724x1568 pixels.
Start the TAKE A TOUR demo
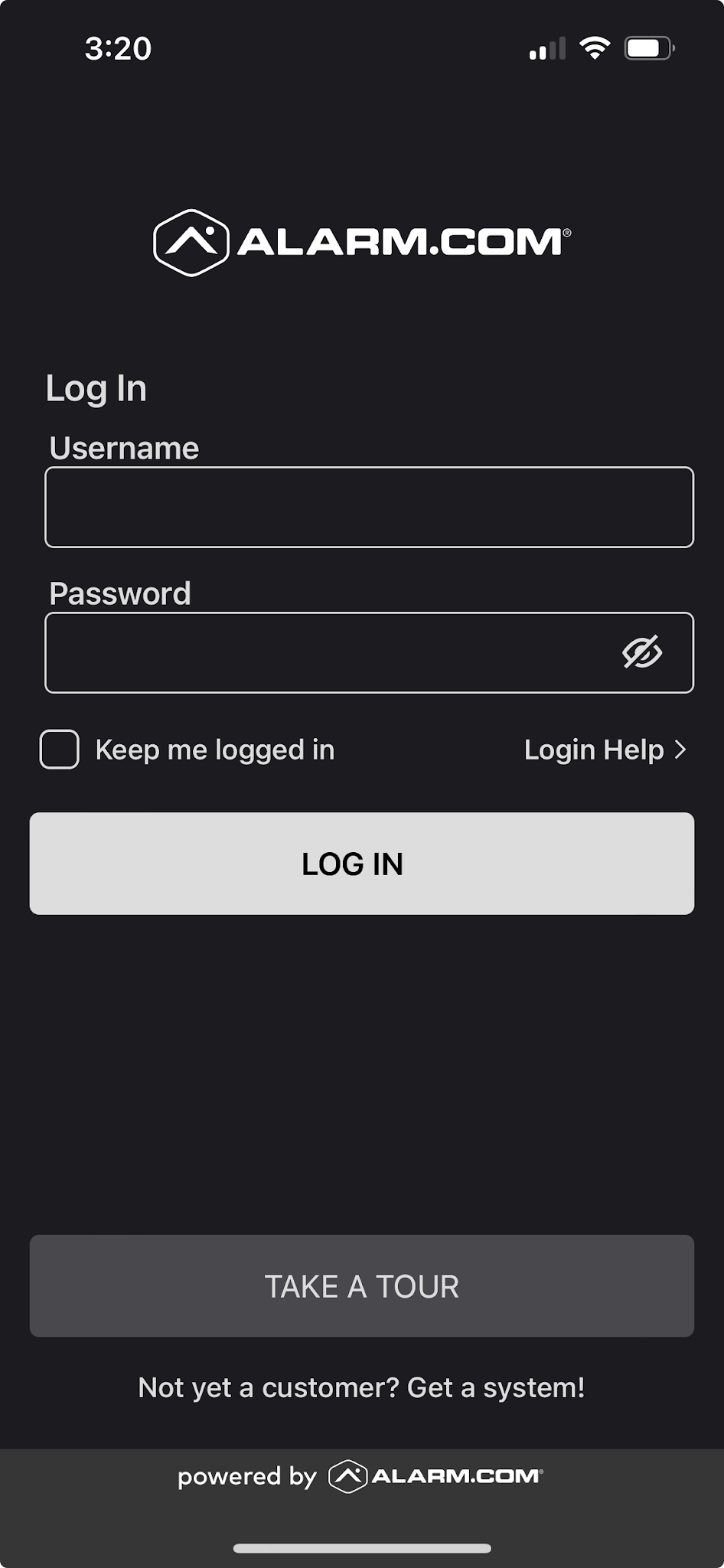click(362, 1286)
